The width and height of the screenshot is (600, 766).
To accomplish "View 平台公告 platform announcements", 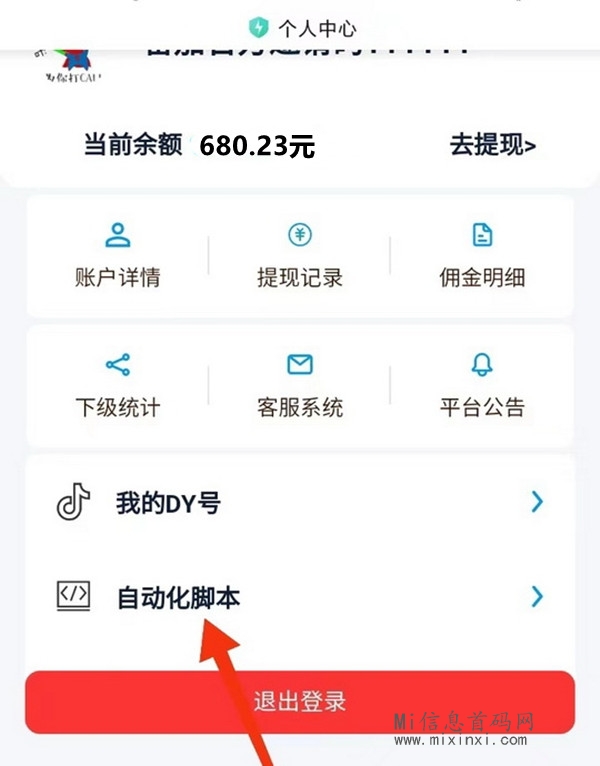I will pos(482,385).
